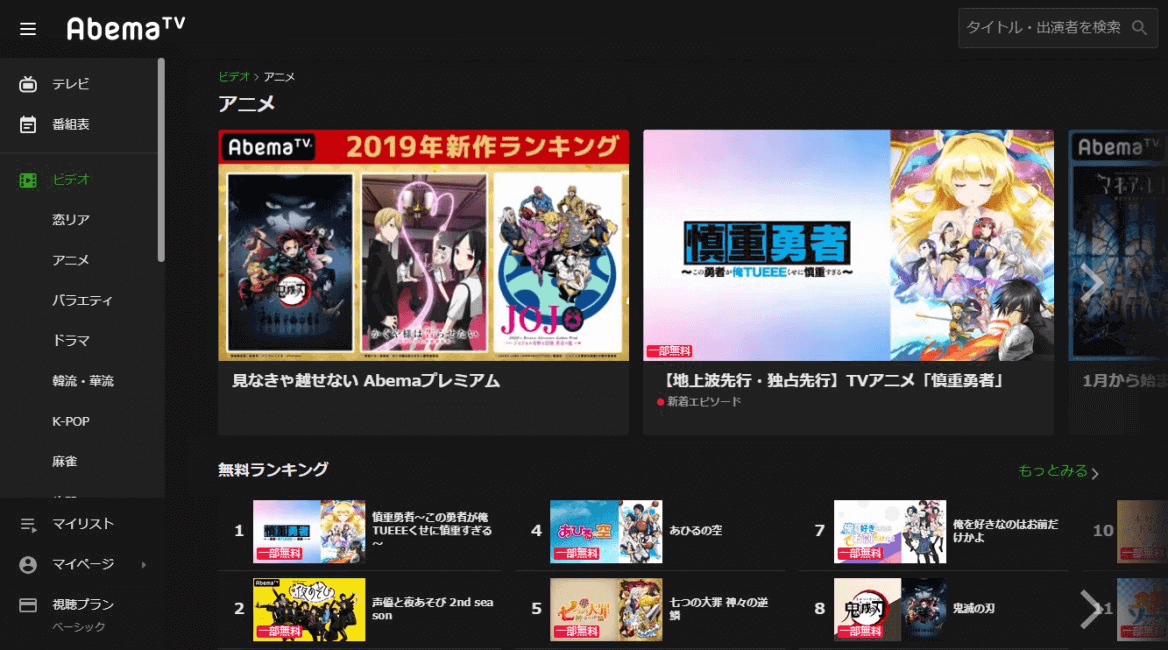Open the 韓流・華流 category
The image size is (1168, 650).
(83, 381)
